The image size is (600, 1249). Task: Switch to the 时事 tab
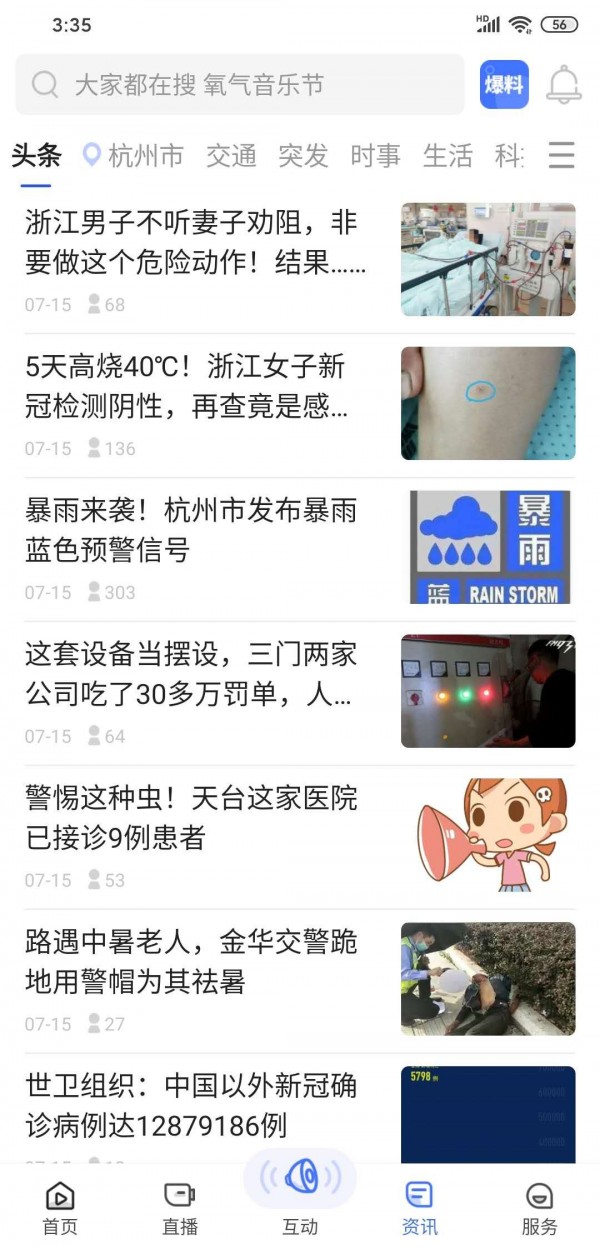(x=375, y=156)
